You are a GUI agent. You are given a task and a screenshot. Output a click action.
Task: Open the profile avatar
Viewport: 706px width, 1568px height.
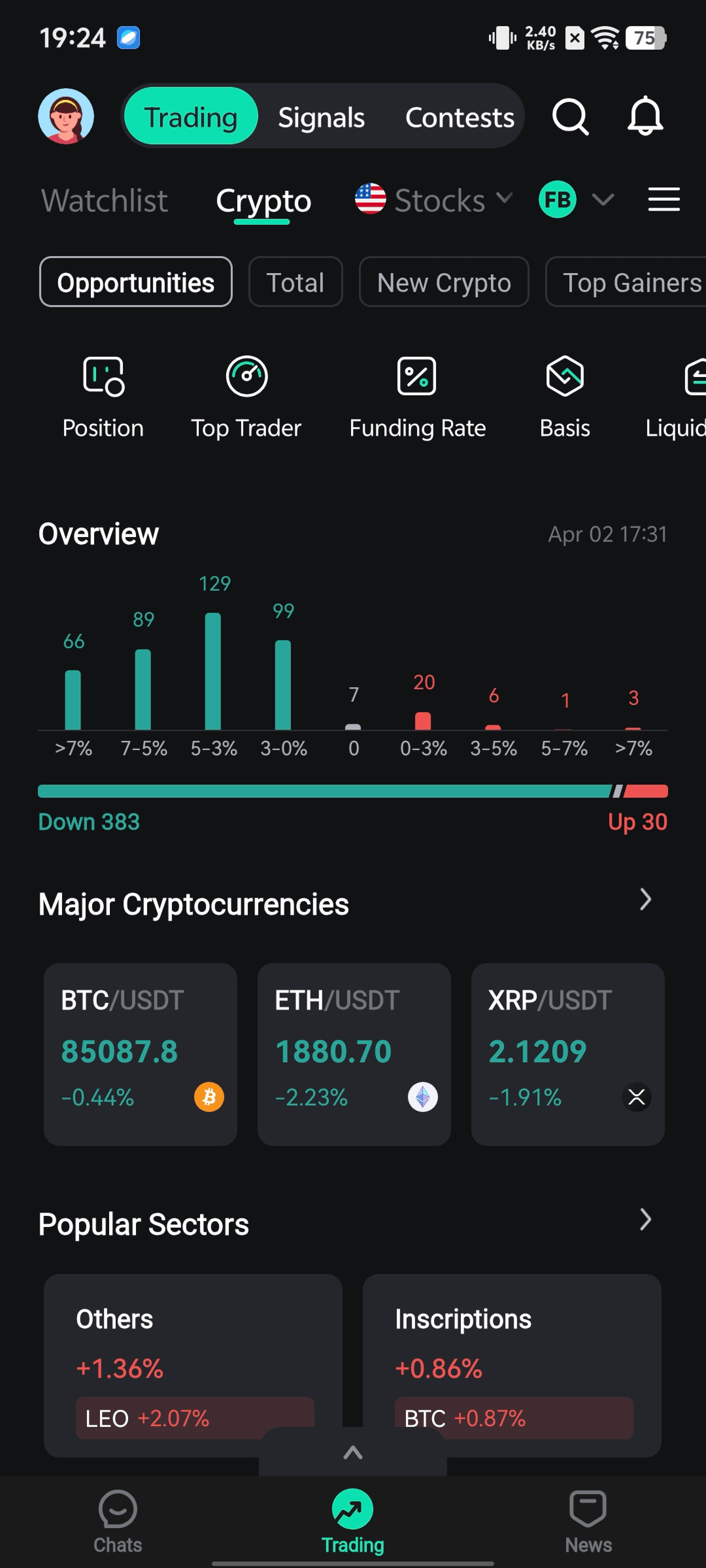[66, 116]
